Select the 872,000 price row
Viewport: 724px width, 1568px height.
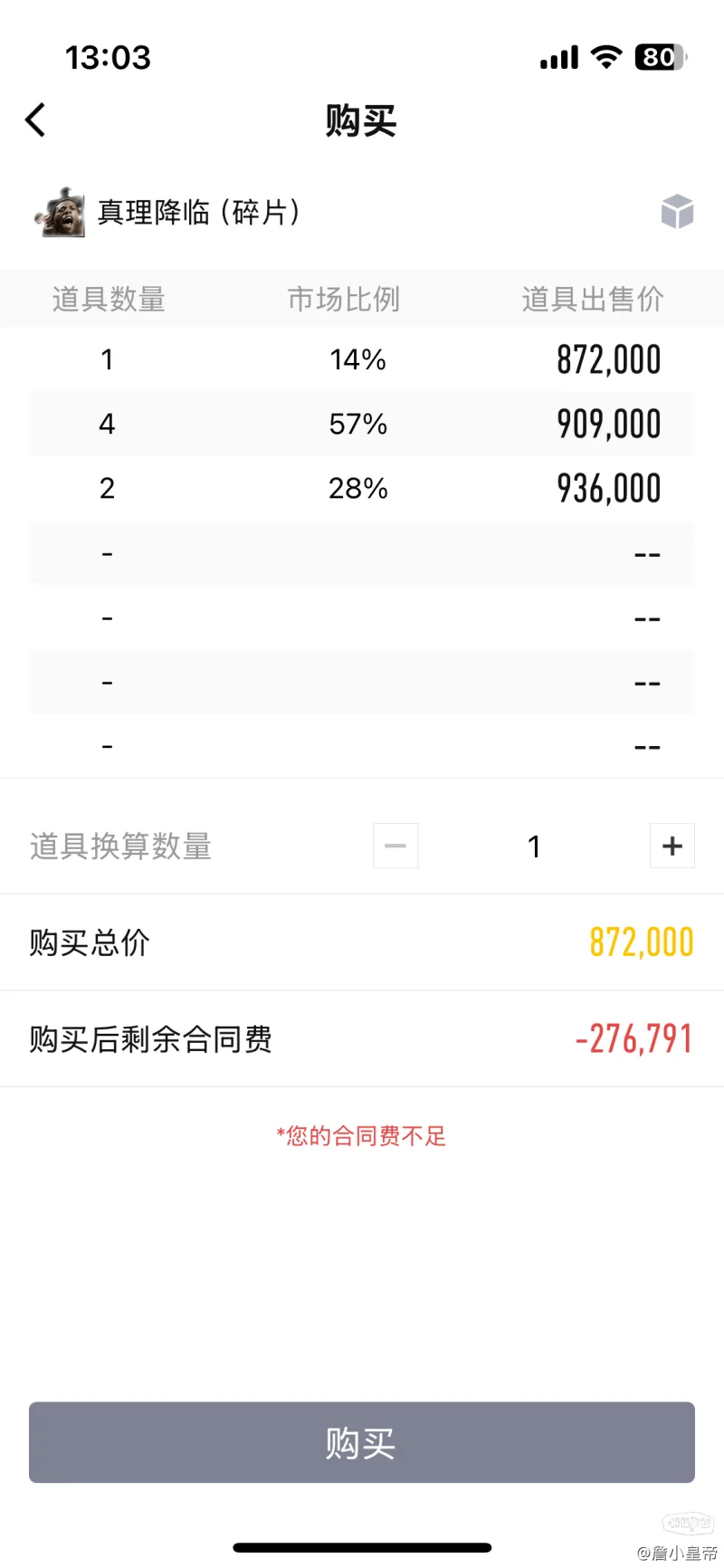362,359
